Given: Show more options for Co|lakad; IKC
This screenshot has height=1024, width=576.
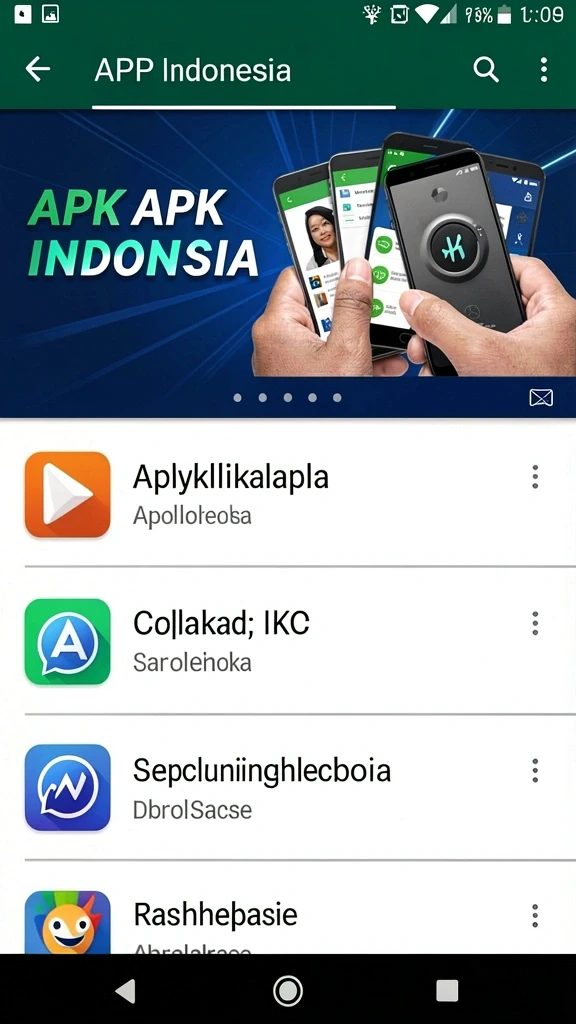Looking at the screenshot, I should (x=535, y=623).
